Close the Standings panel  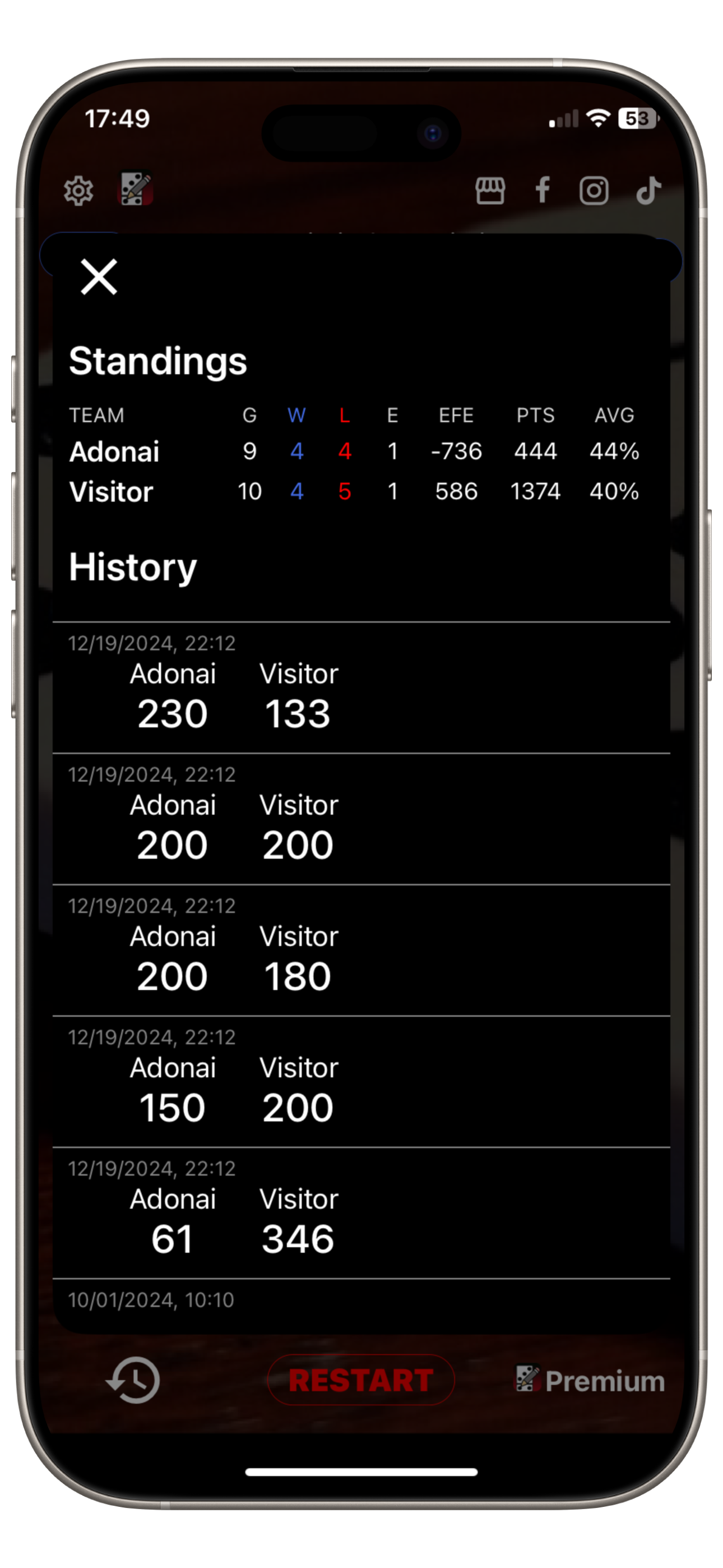tap(99, 277)
